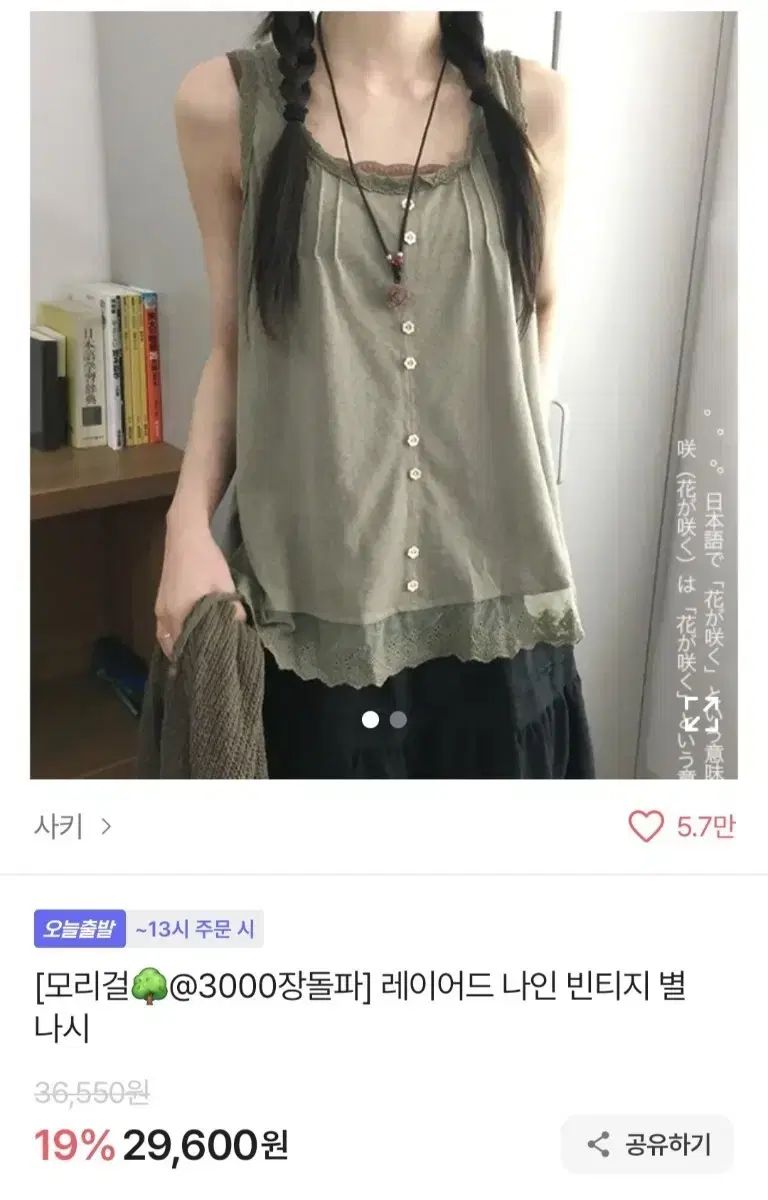Select the 사키 seller name
This screenshot has width=768, height=1200.
59,824
